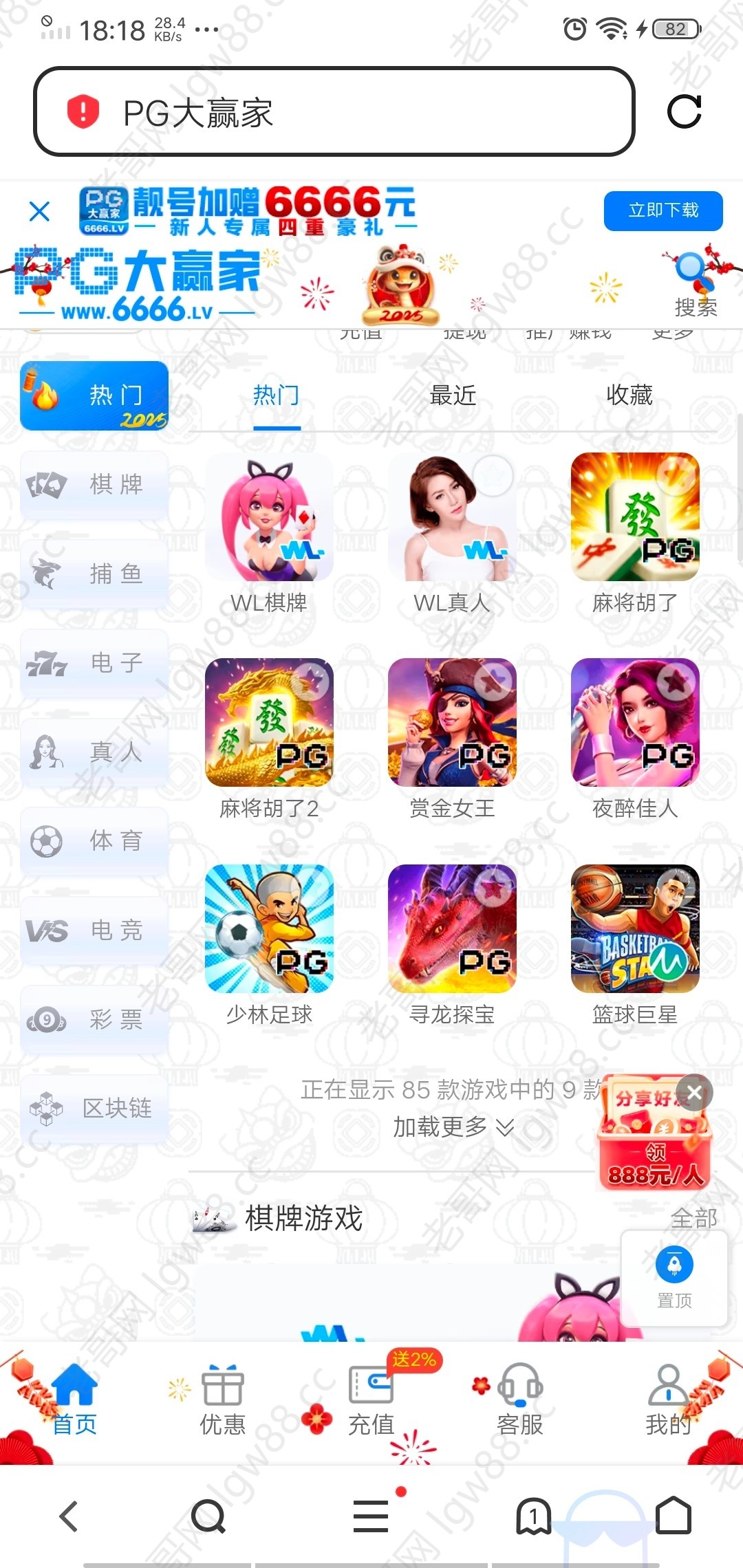
Task: Select the 捕鱼 category
Action: click(94, 574)
